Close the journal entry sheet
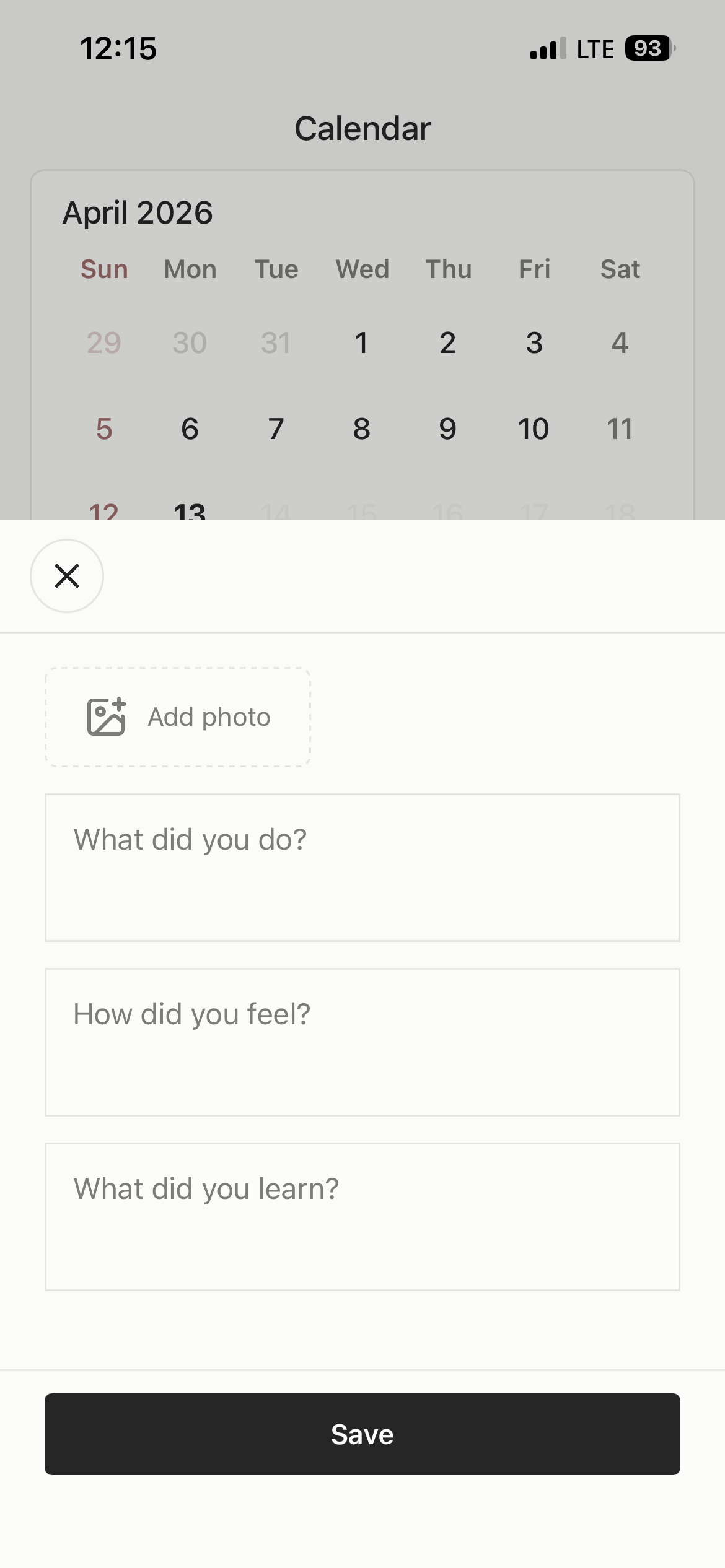 [67, 576]
